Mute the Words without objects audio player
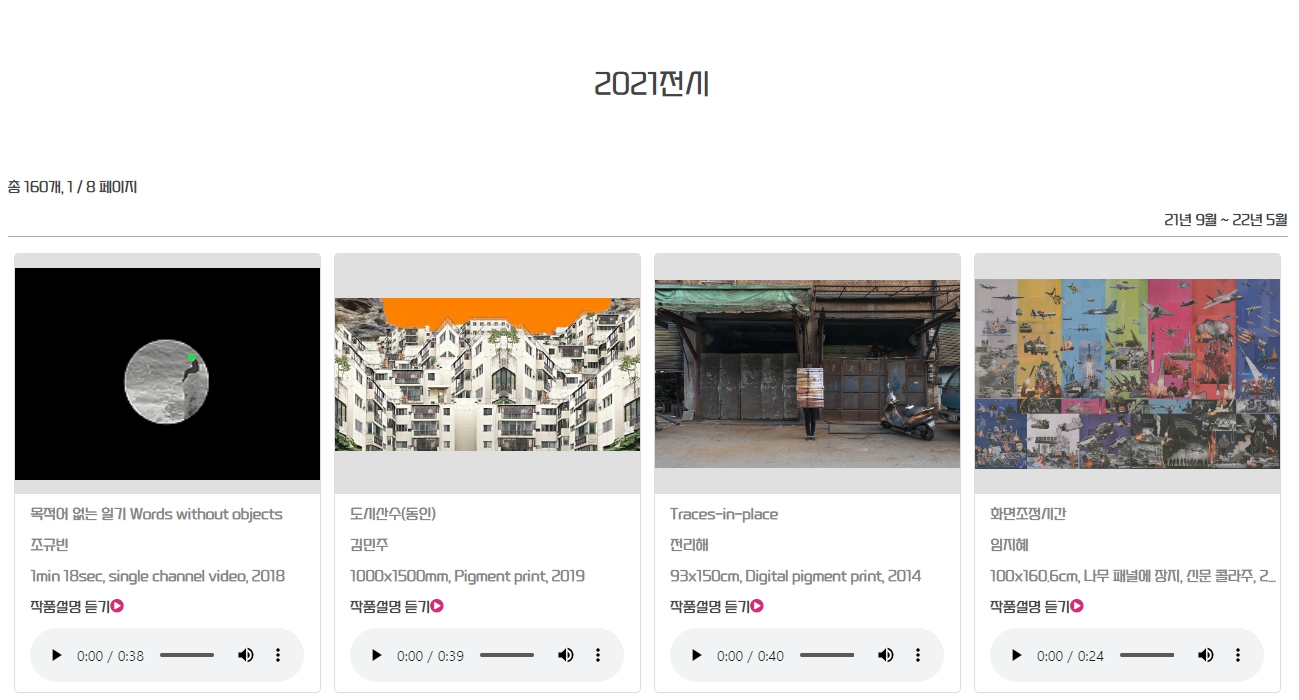1299x700 pixels. [245, 655]
